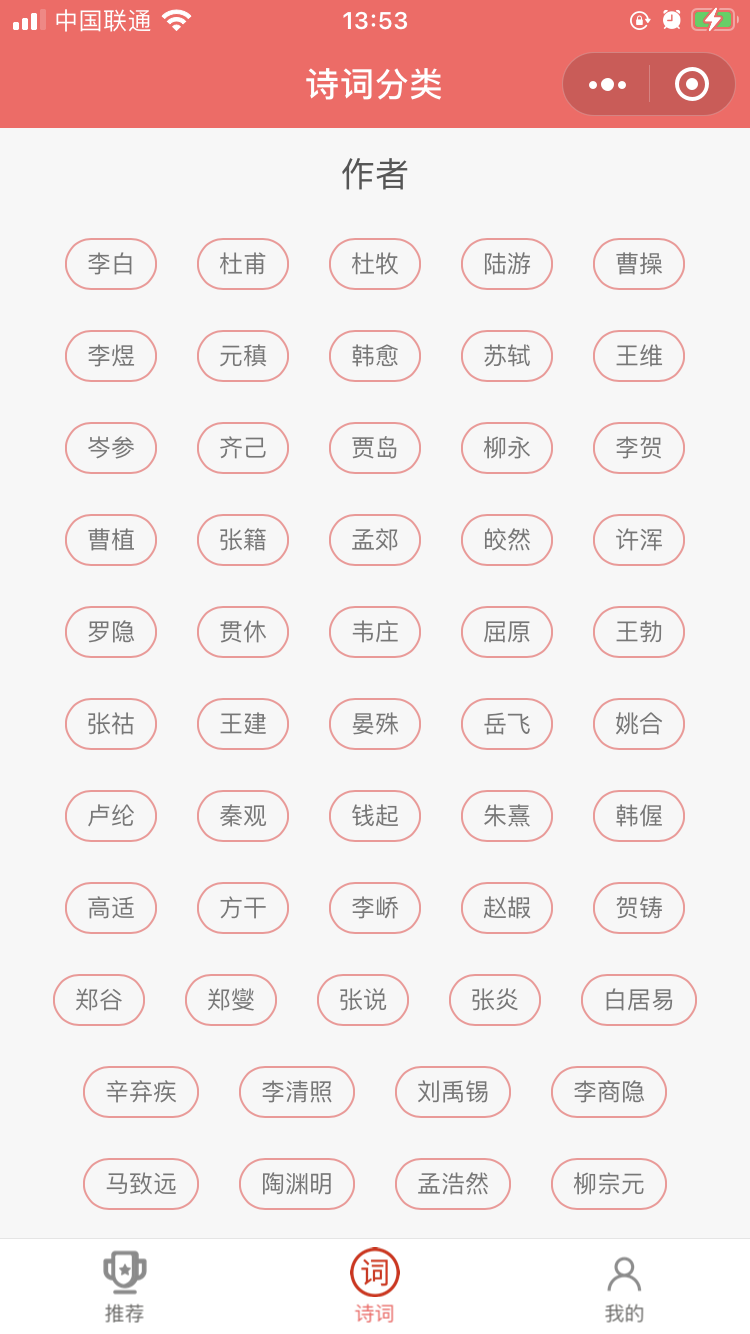Tap the 苏轼 chip
Viewport: 750px width, 1334px height.
[x=507, y=356]
